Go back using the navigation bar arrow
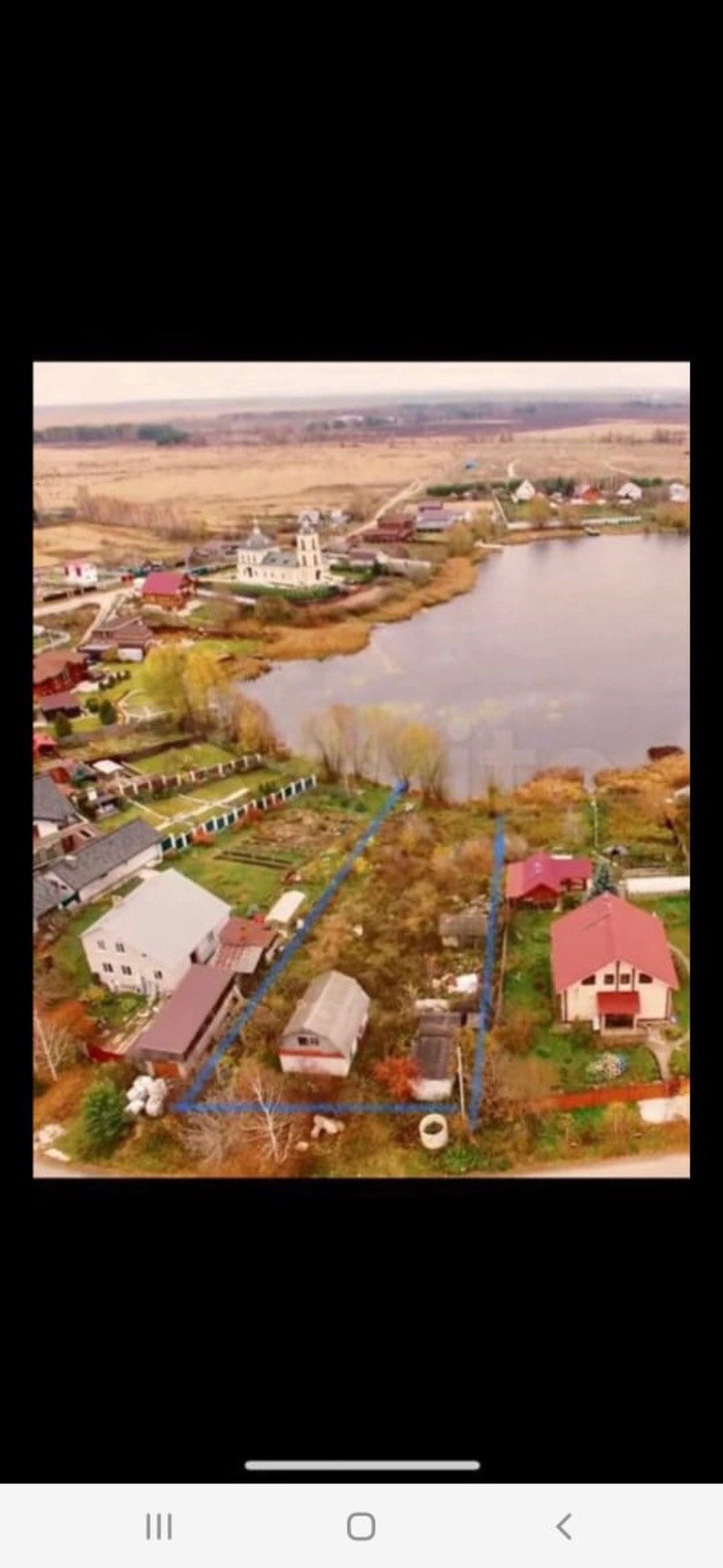Image resolution: width=723 pixels, height=1568 pixels. [x=564, y=1526]
